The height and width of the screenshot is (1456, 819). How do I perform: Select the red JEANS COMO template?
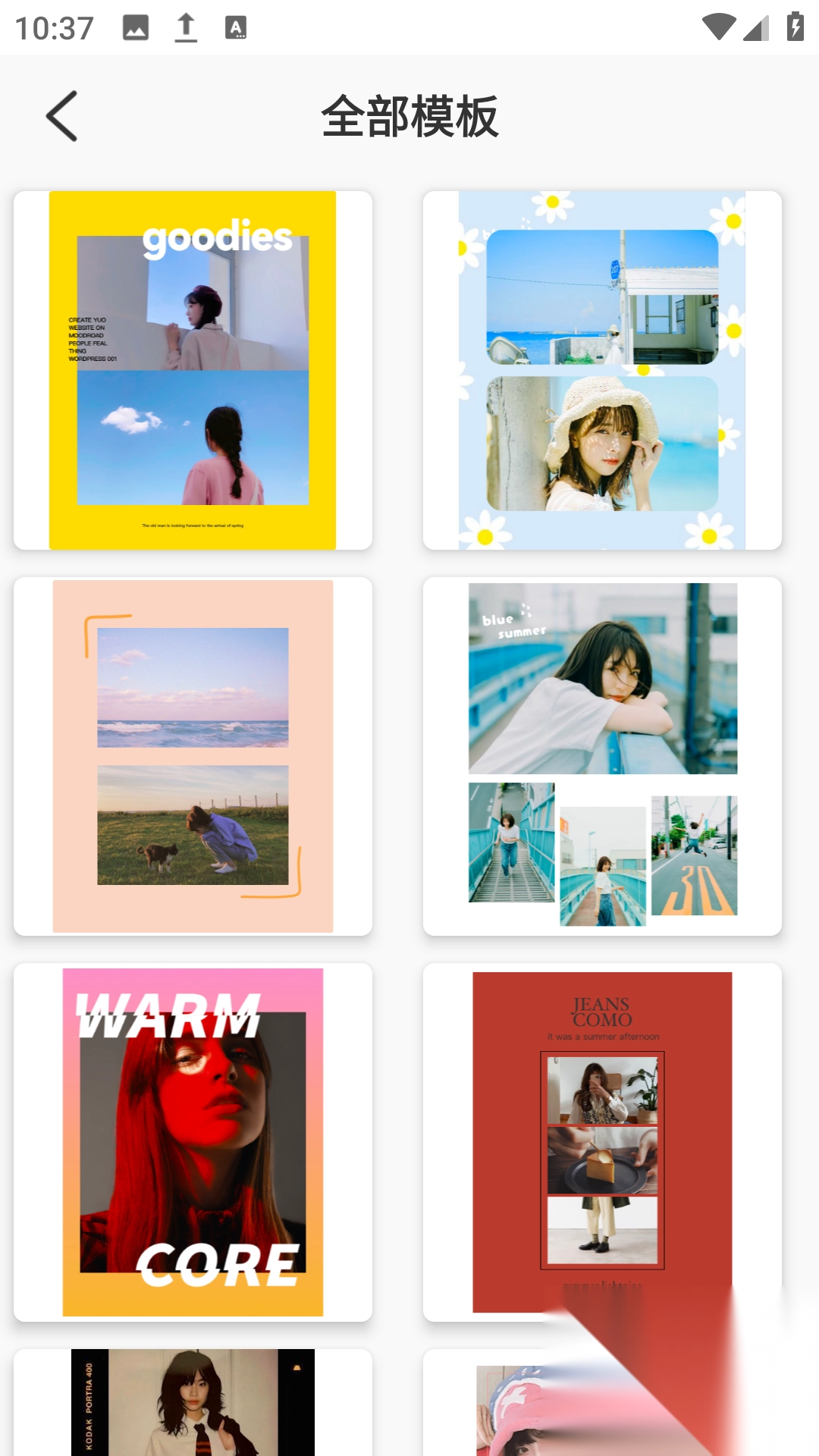pos(602,1142)
